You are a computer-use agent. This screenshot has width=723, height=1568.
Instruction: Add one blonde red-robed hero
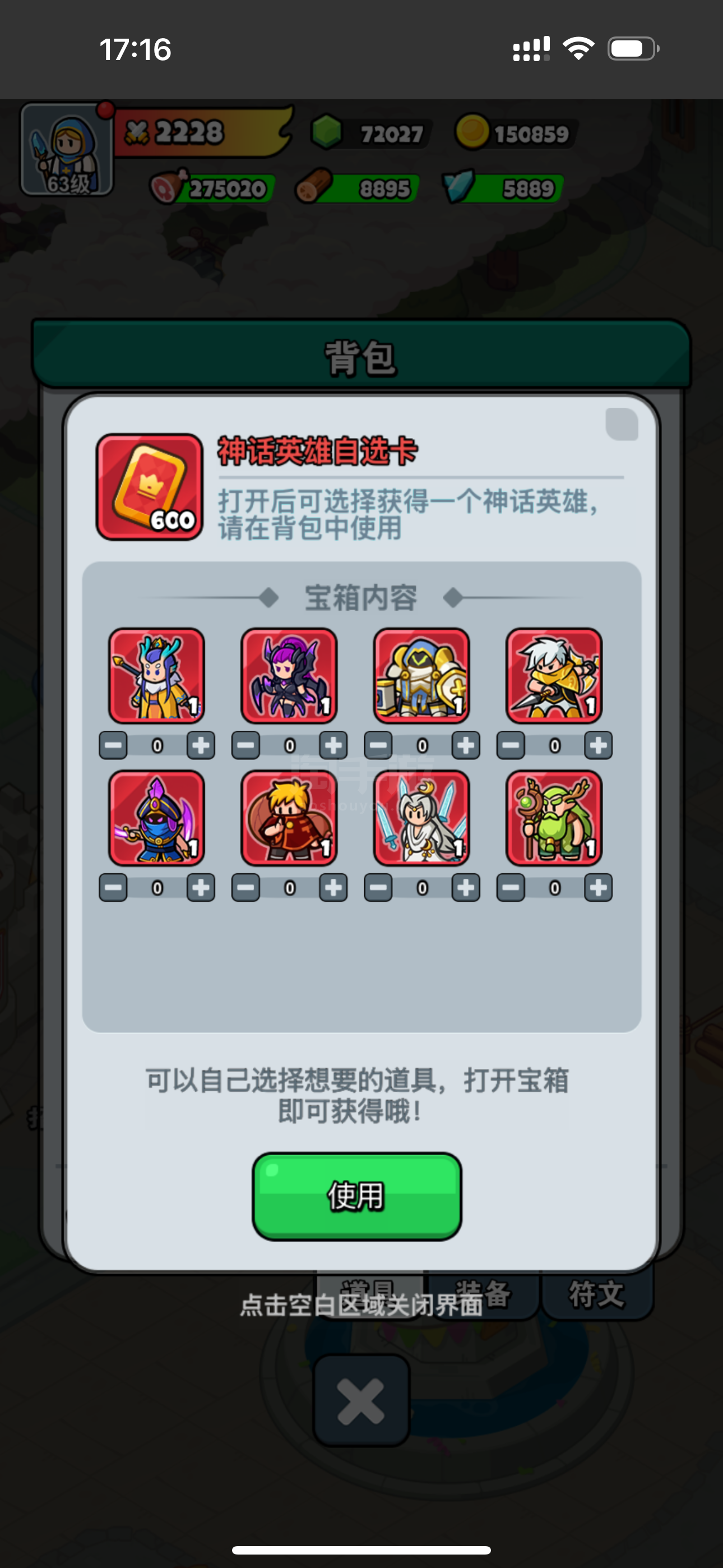(x=333, y=888)
